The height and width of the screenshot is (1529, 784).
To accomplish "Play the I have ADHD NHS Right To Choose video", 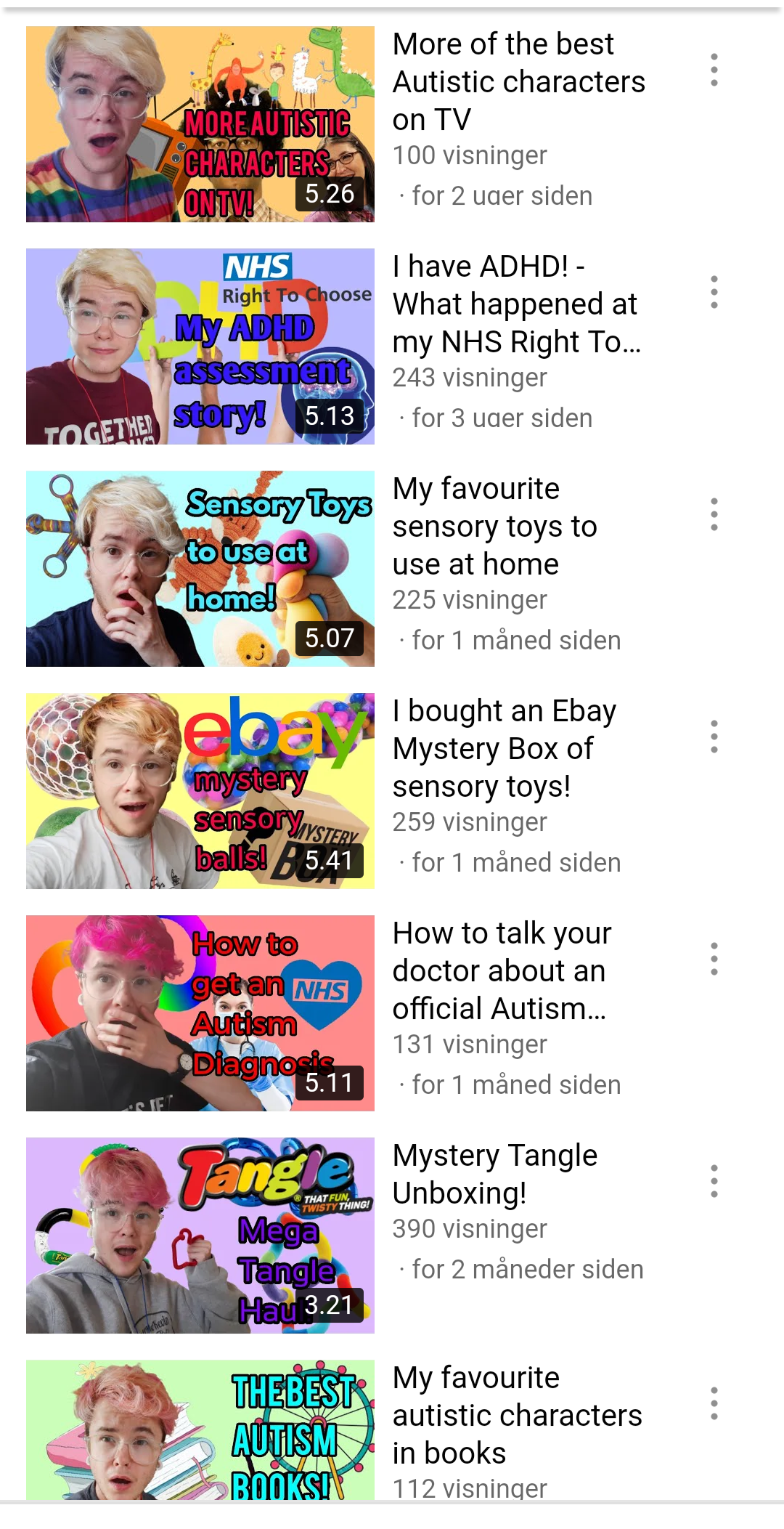I will coord(200,346).
